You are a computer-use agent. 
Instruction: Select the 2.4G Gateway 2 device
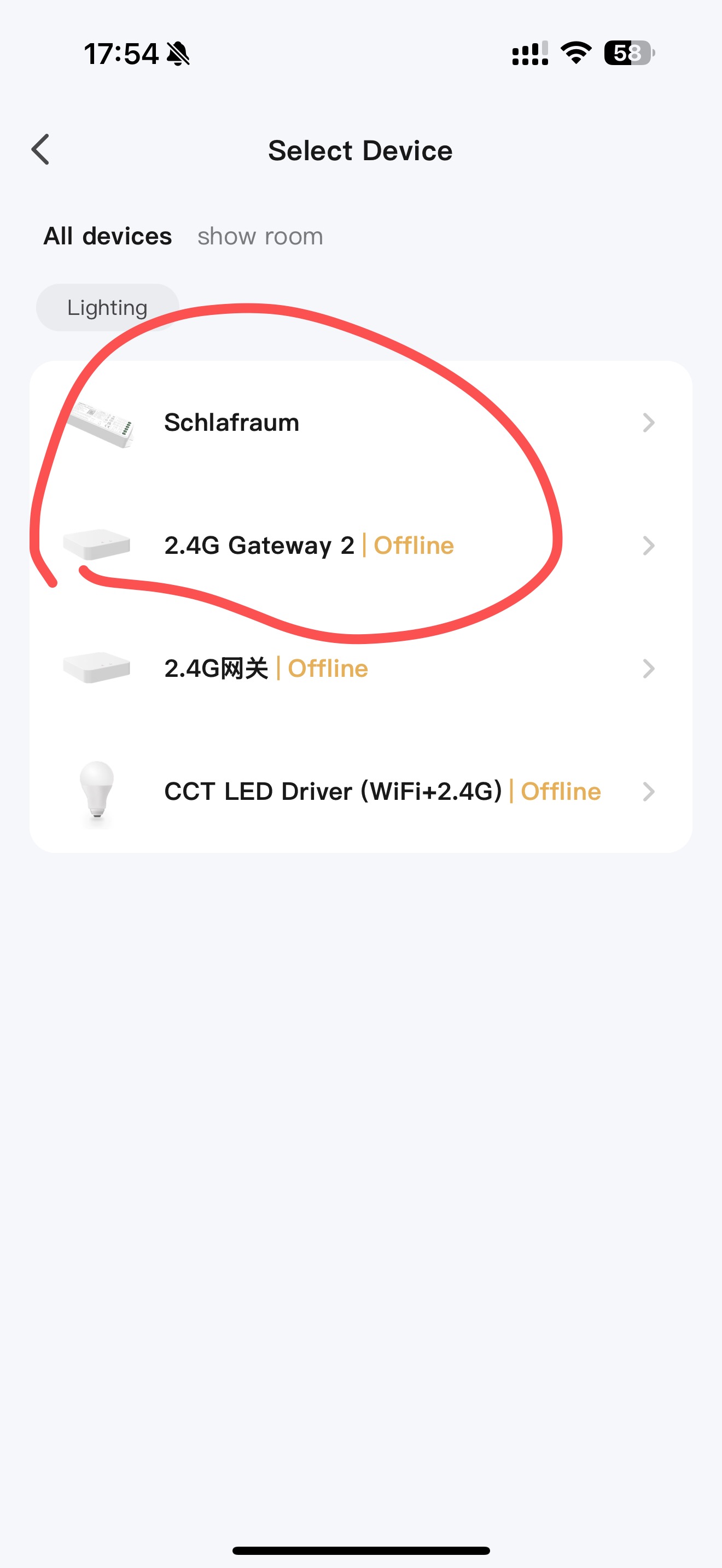360,546
